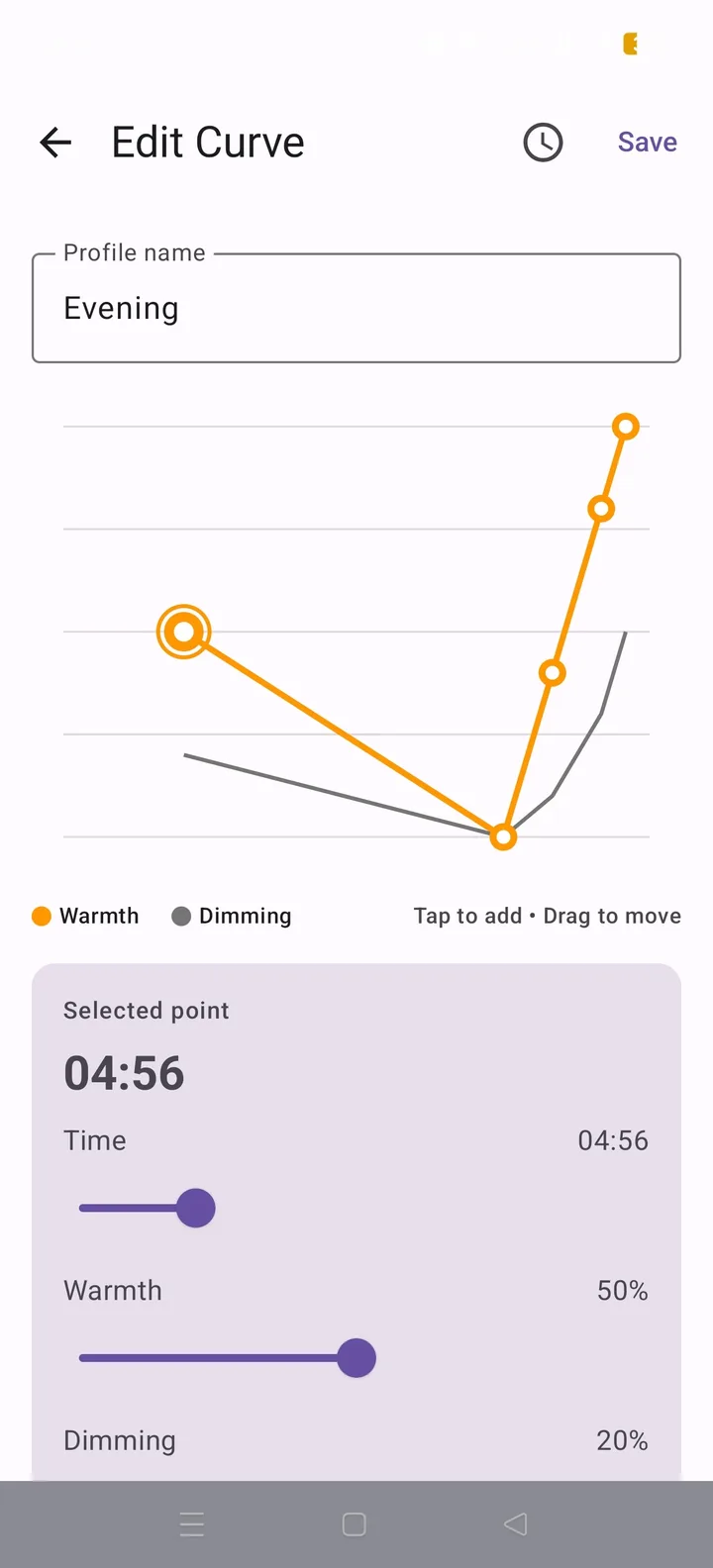713x1568 pixels.
Task: Adjust the Time slider
Action: pyautogui.click(x=356, y=1208)
